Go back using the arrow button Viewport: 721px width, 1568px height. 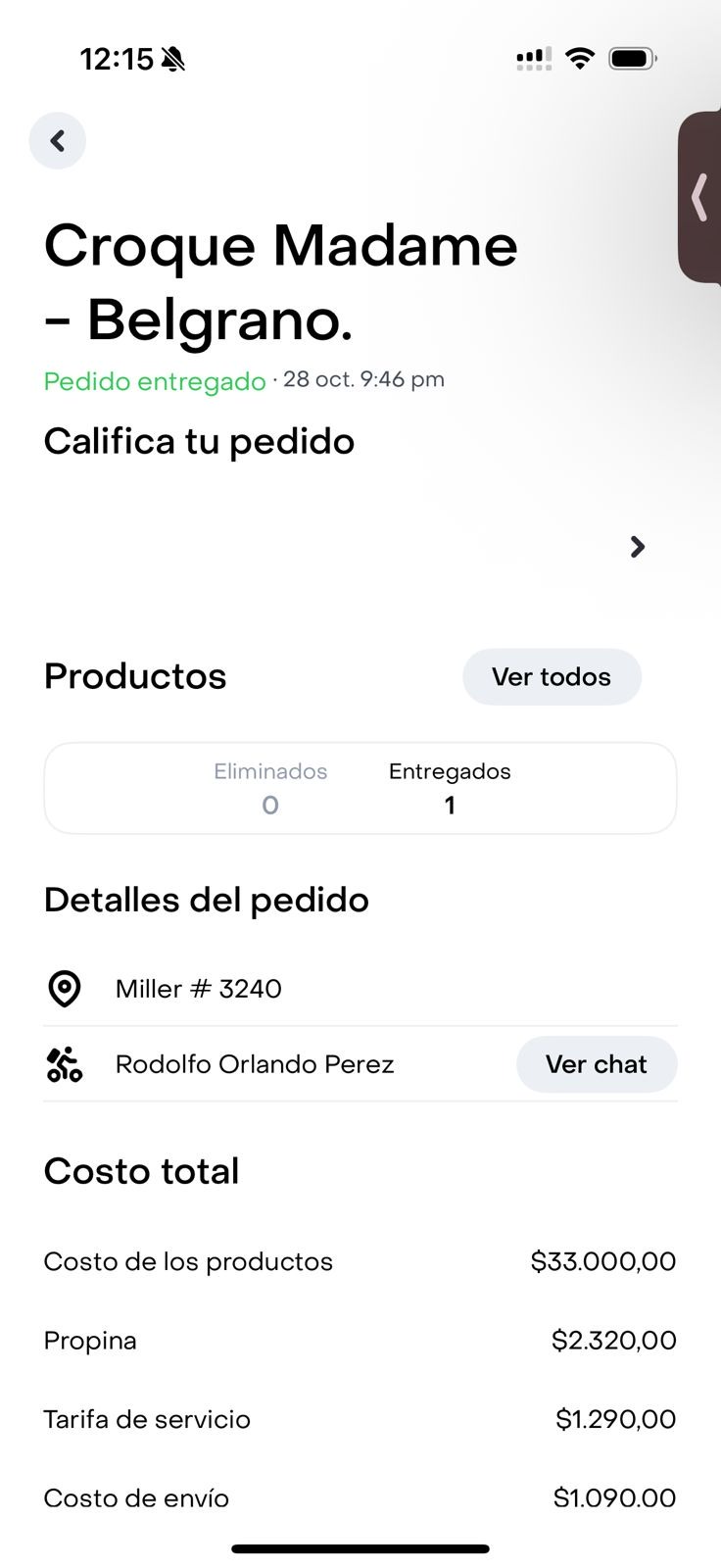(58, 141)
